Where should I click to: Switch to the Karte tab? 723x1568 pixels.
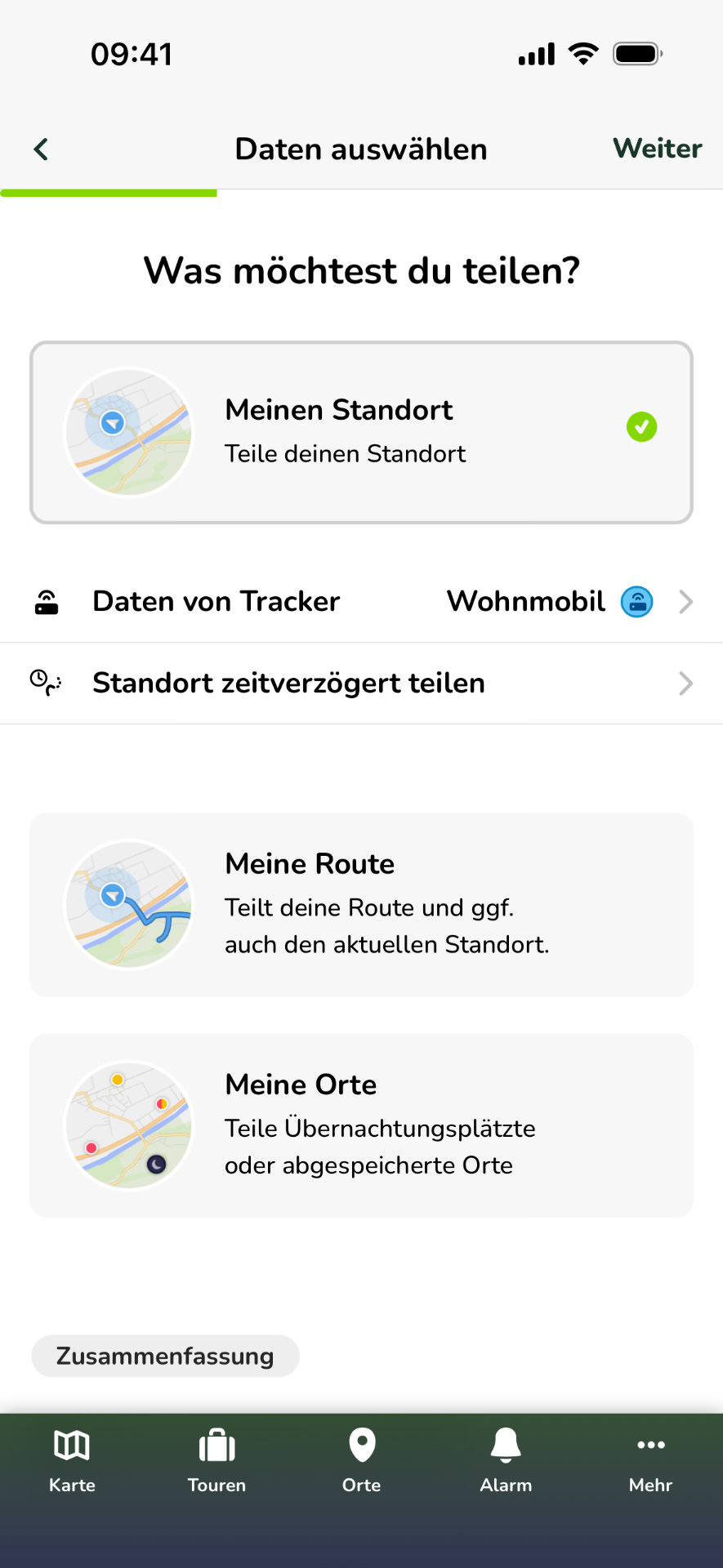click(72, 1460)
